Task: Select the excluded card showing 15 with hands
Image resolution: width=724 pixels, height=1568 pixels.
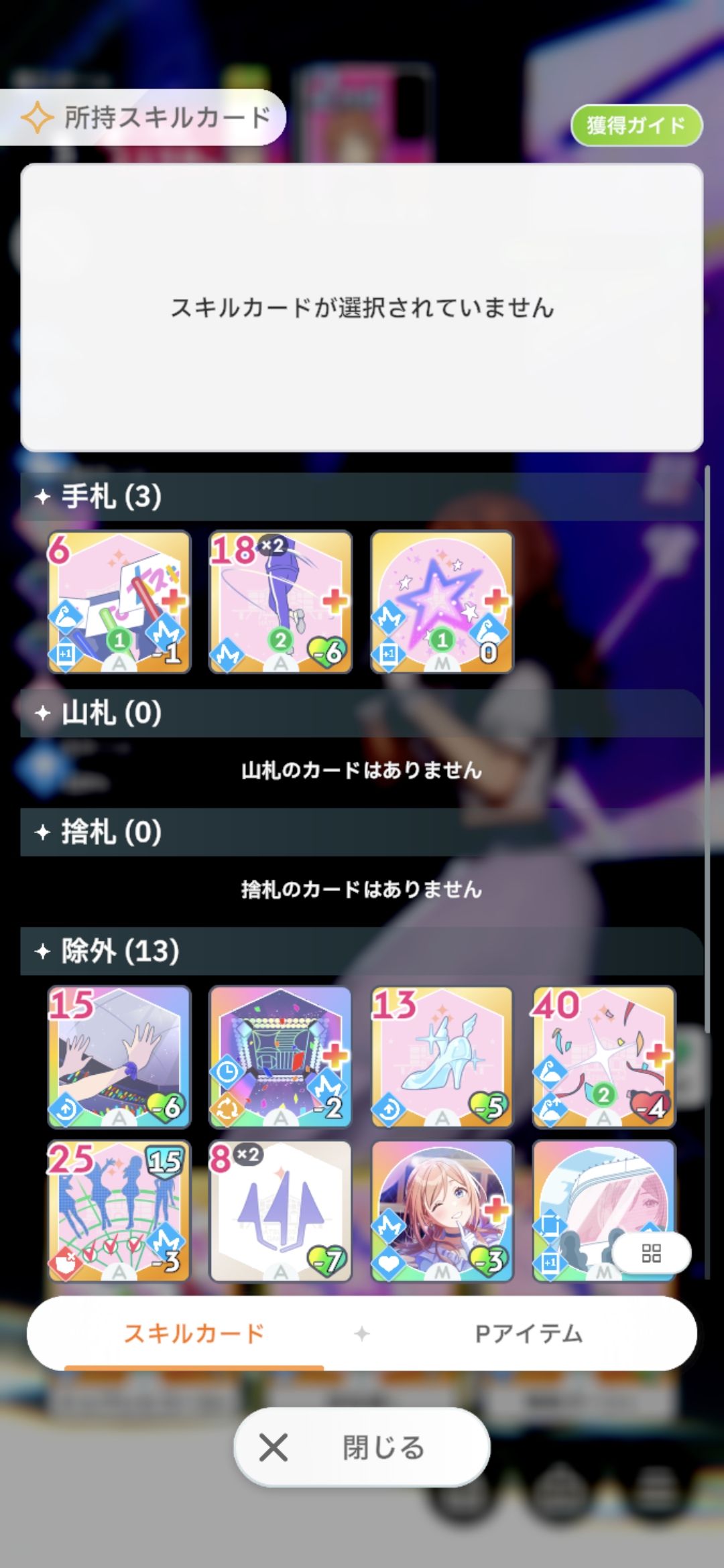Action: [x=119, y=1057]
